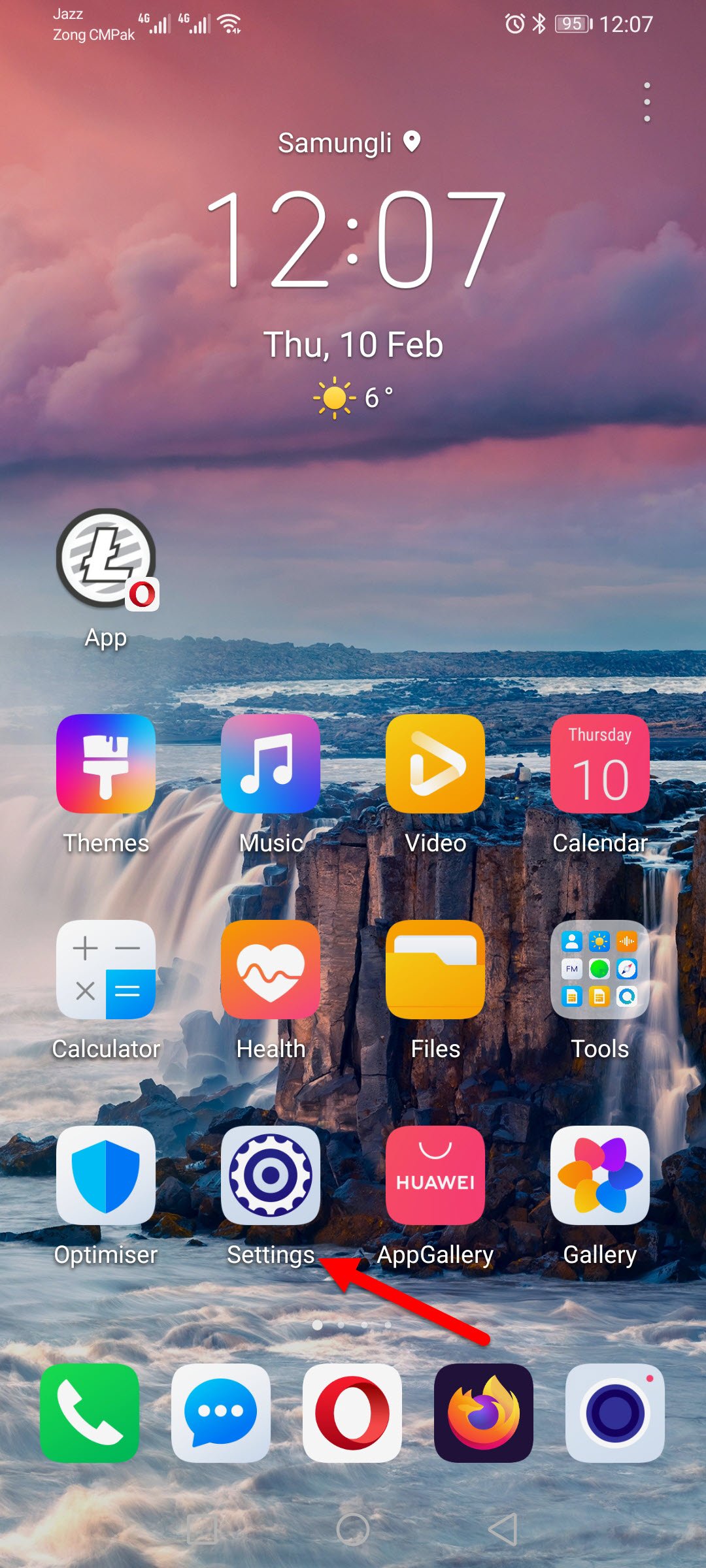The image size is (706, 1568).
Task: Launch the Opera browser from the dock
Action: pos(352,1413)
